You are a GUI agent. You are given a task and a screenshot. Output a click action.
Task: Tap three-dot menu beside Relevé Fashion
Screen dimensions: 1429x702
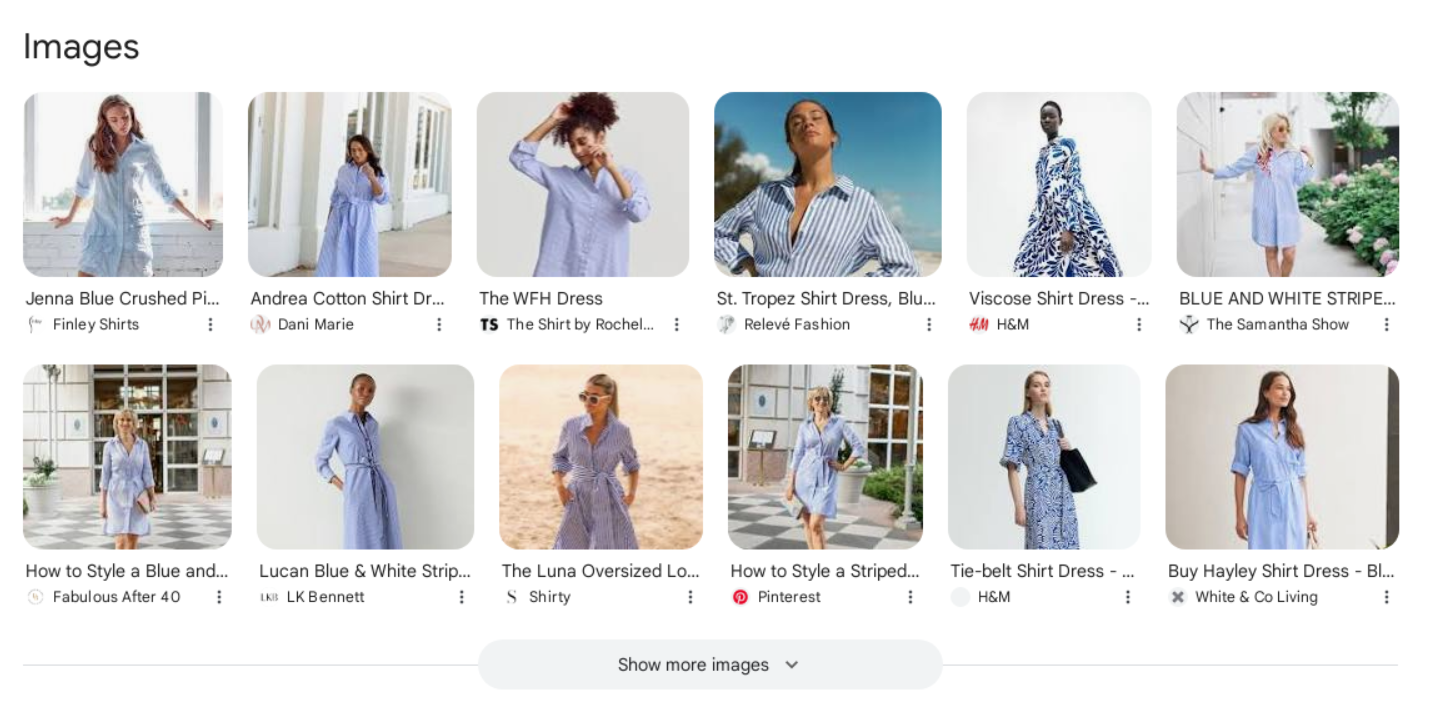929,325
